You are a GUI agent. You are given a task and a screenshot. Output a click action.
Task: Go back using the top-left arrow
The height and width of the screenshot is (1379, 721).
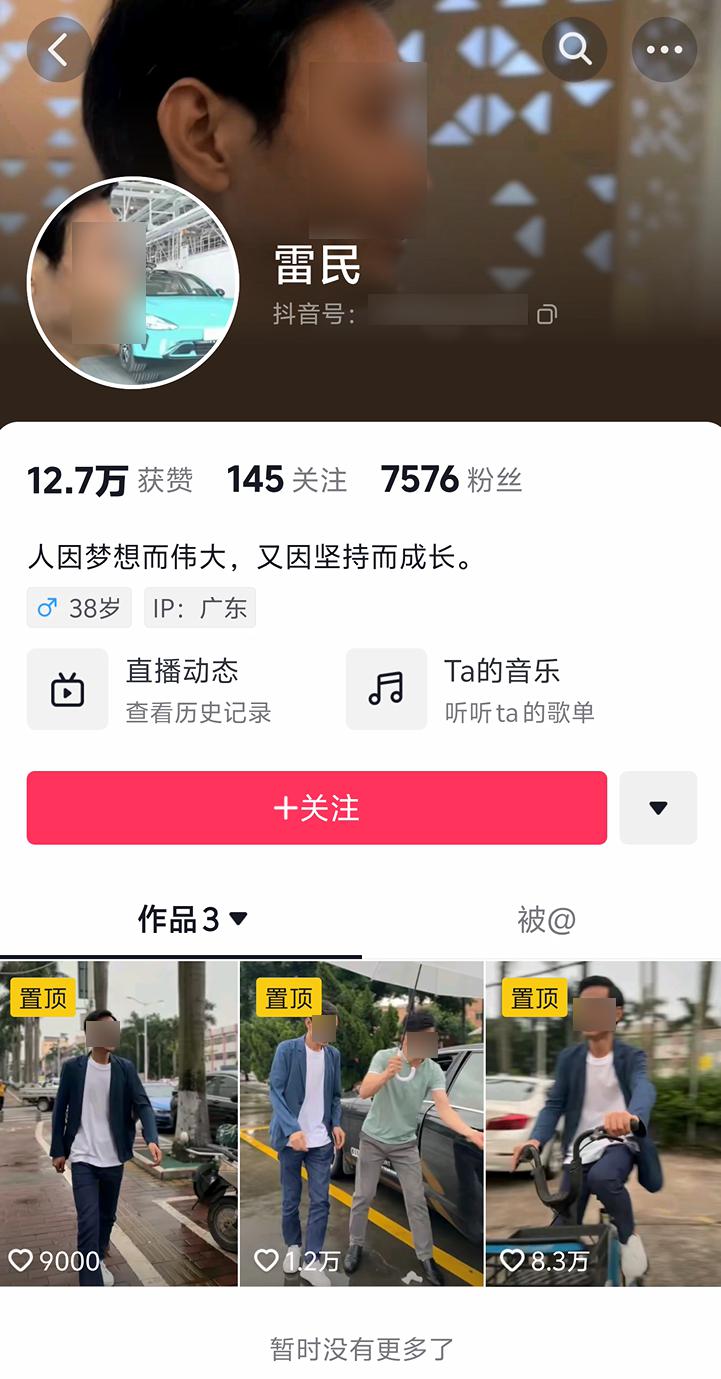(58, 50)
